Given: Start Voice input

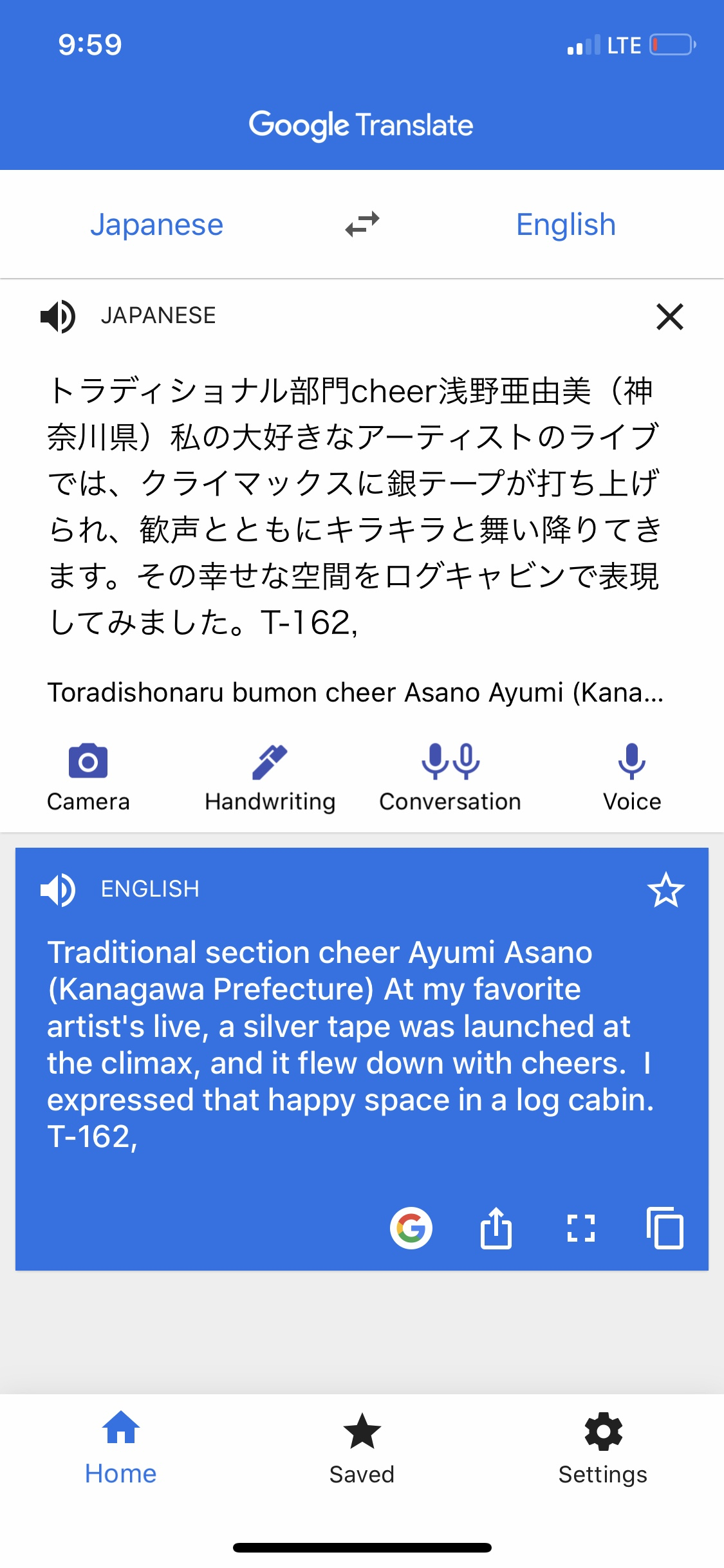Looking at the screenshot, I should [x=631, y=777].
